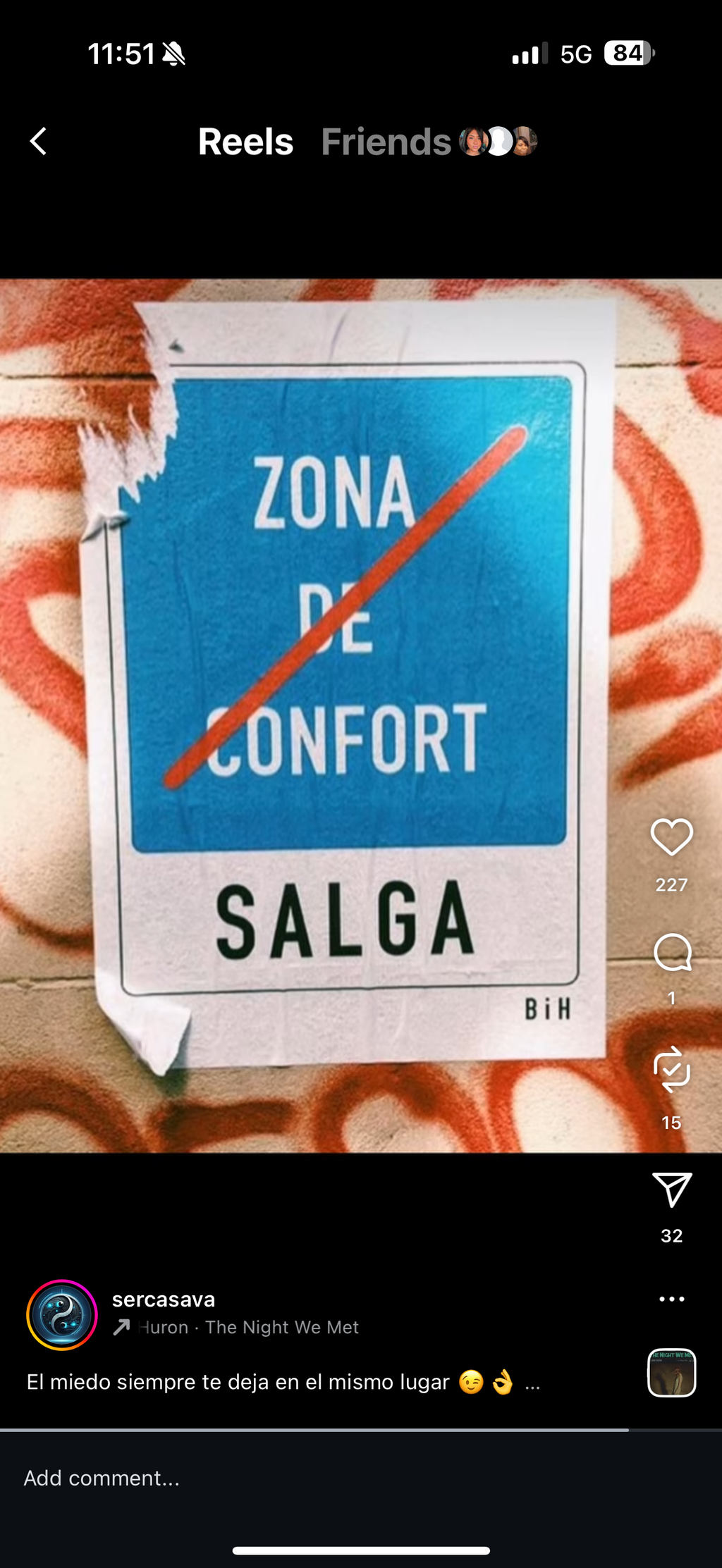Repost this reel

pyautogui.click(x=671, y=1070)
